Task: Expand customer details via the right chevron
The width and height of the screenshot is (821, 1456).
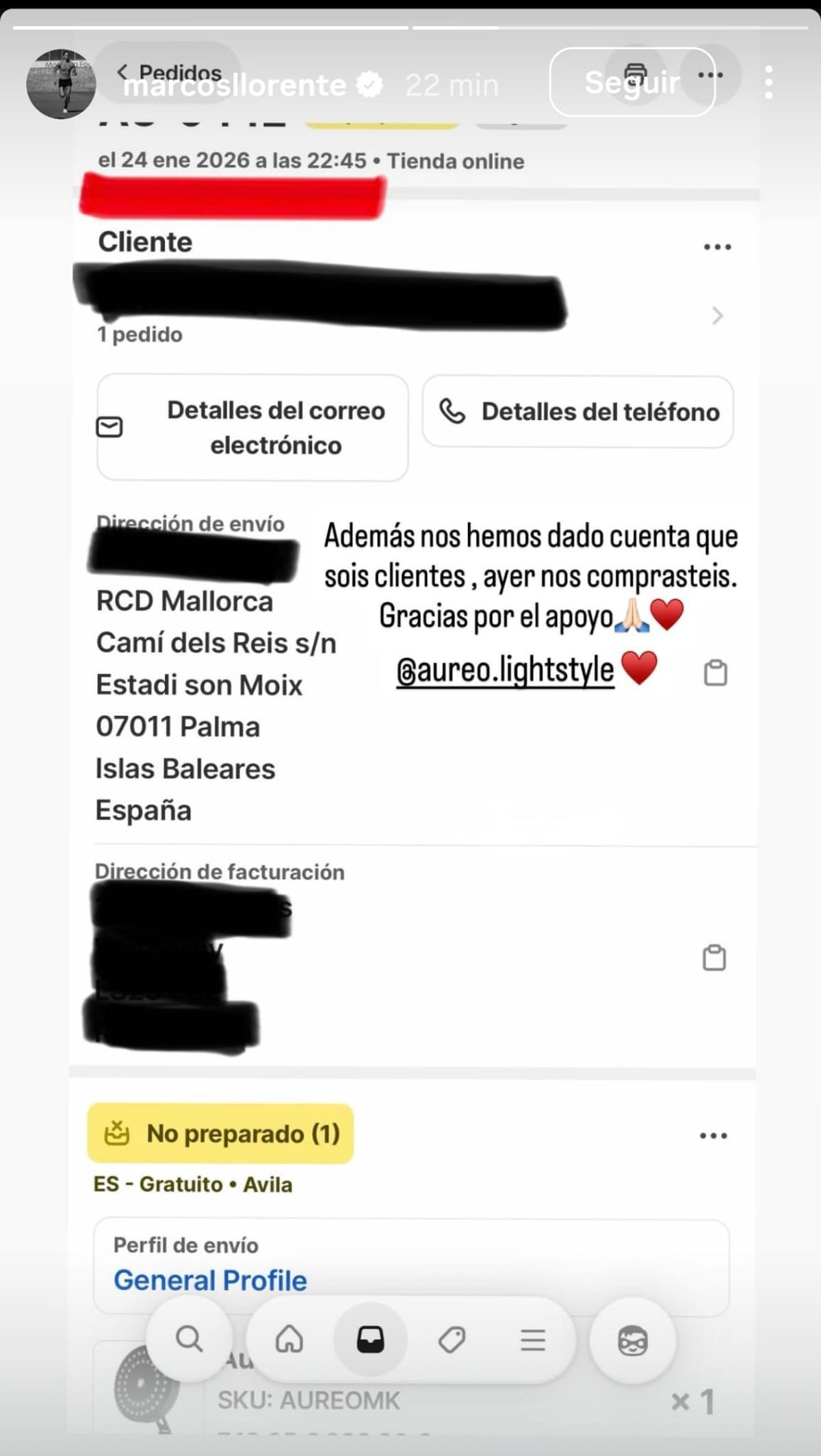Action: 717,315
